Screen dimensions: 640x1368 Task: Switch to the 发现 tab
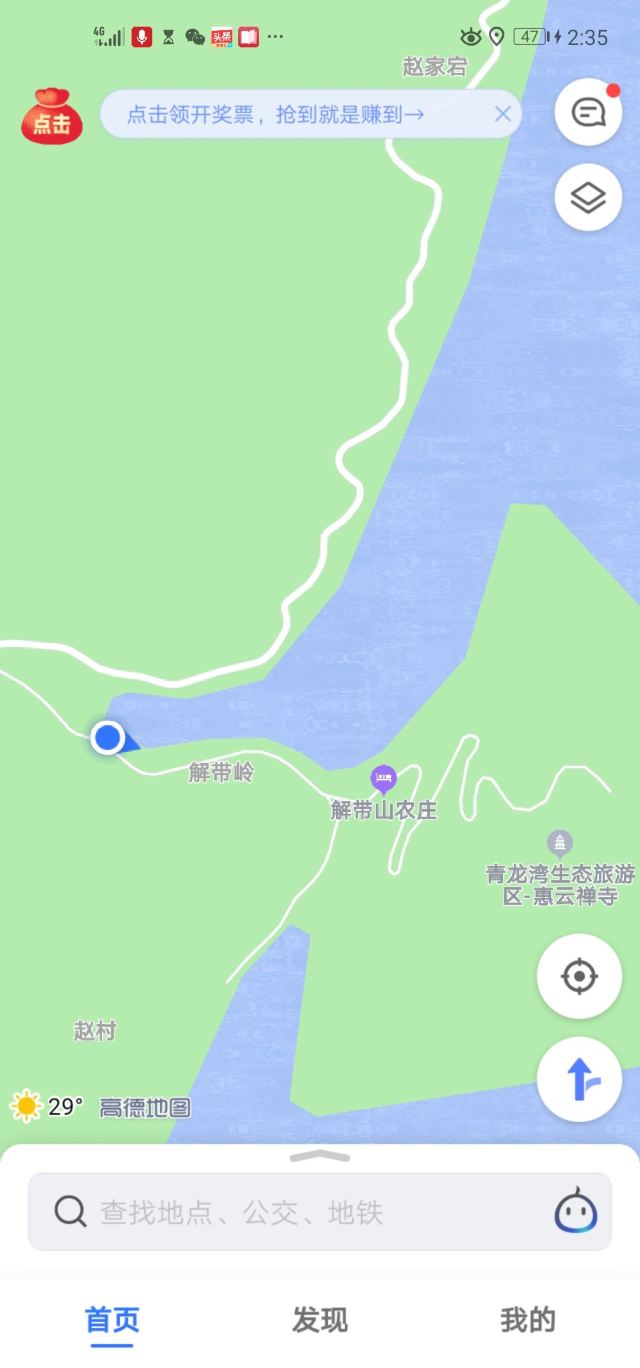(320, 1320)
